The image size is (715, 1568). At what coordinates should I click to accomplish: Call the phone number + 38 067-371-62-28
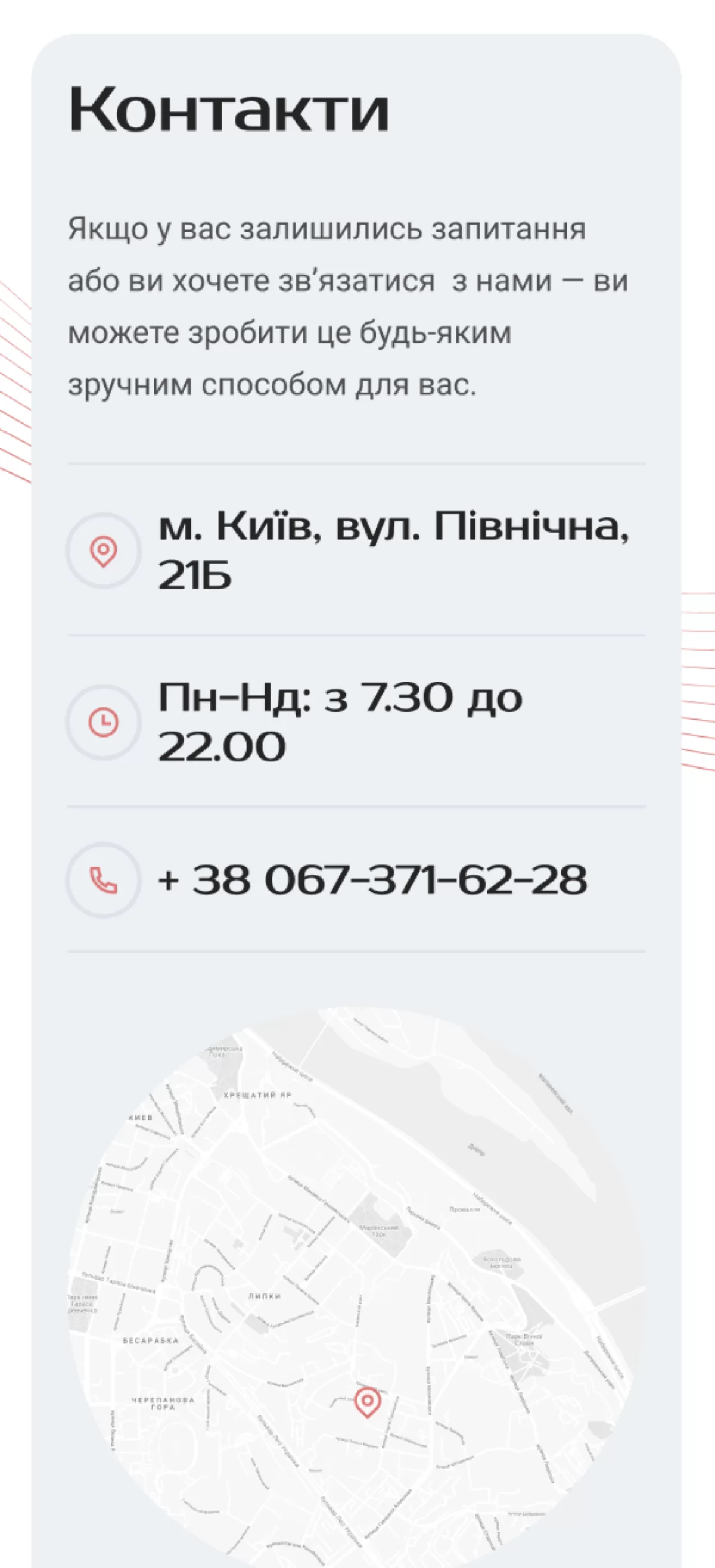click(x=372, y=879)
